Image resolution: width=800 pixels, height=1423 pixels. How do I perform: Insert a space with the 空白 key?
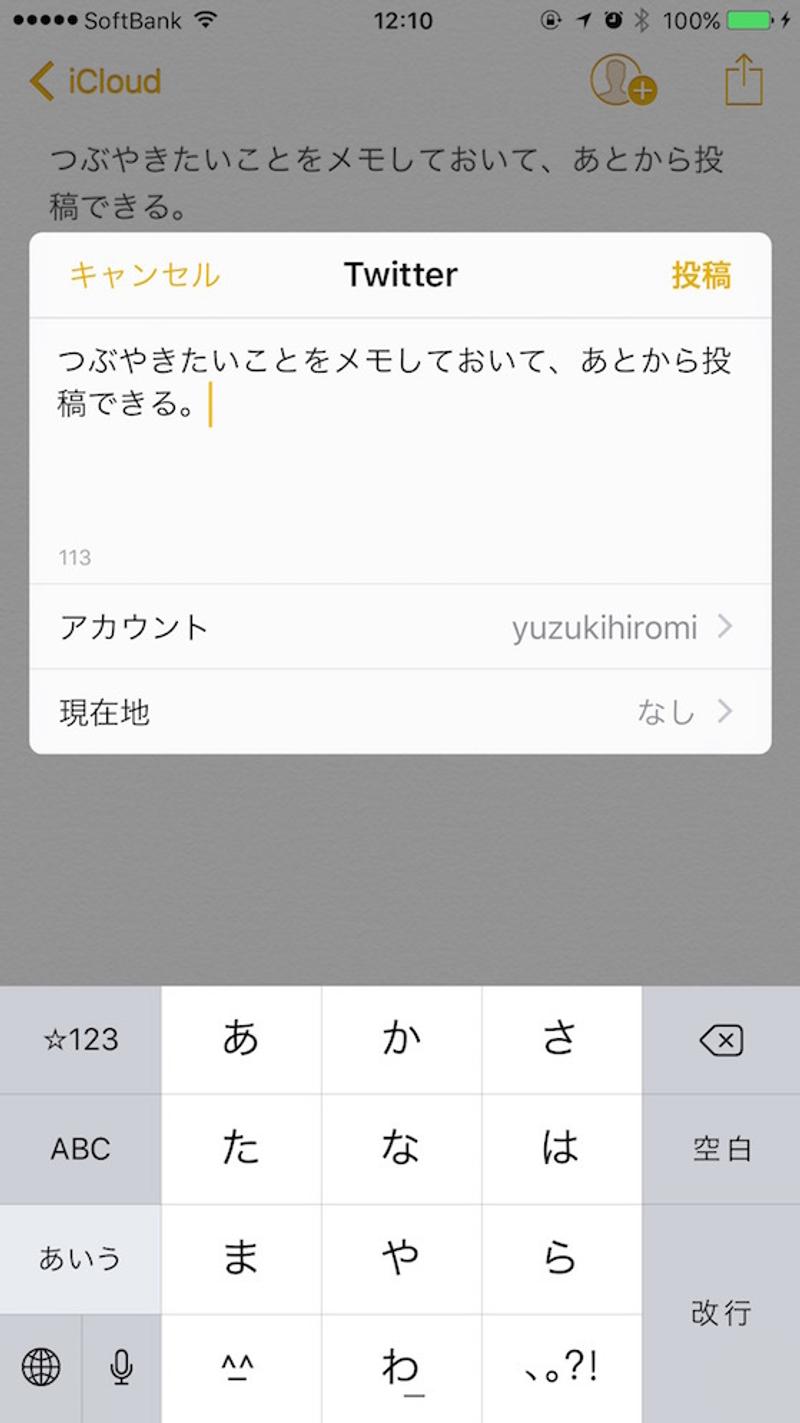coord(721,1149)
